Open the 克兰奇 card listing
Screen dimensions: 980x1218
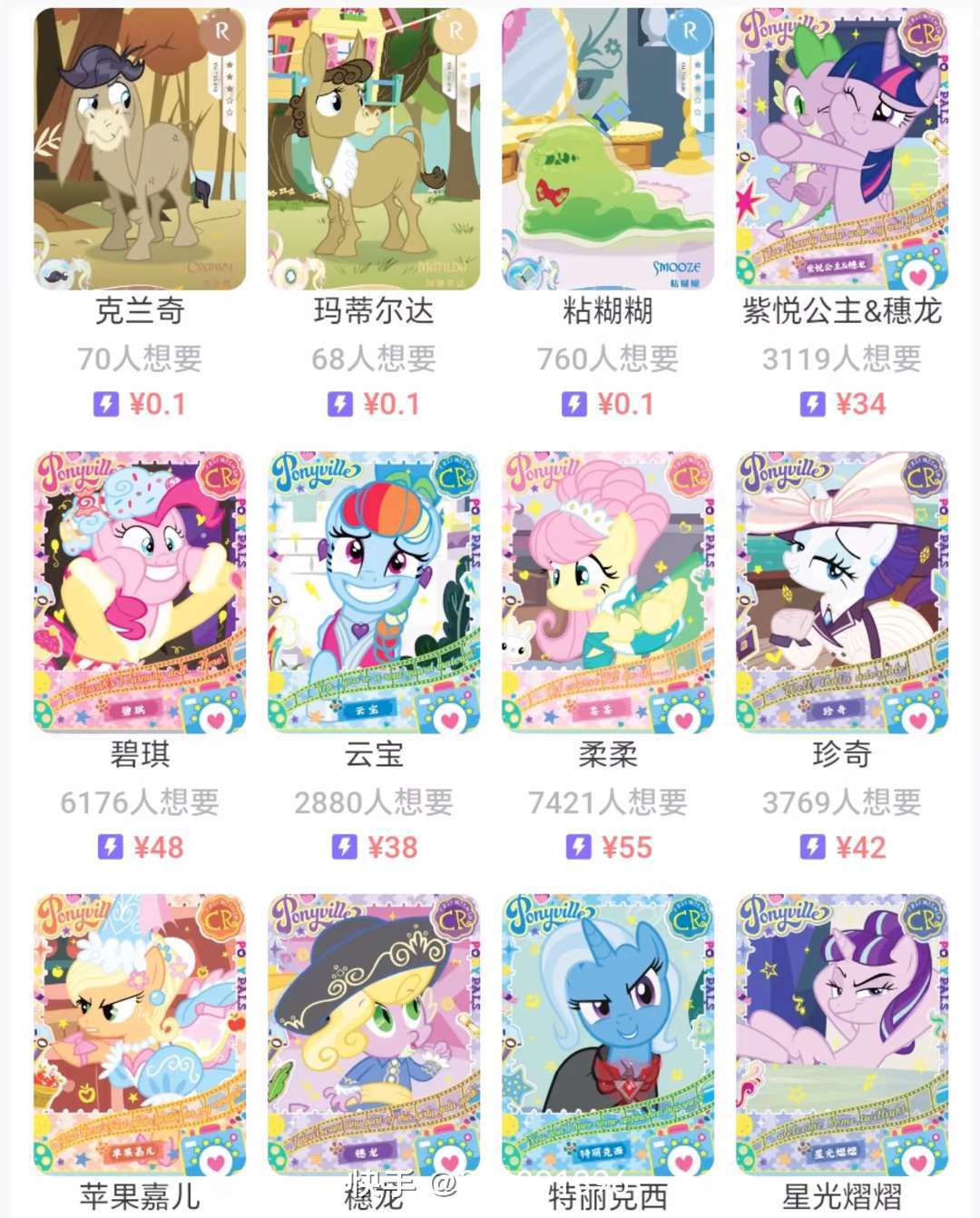click(x=140, y=150)
